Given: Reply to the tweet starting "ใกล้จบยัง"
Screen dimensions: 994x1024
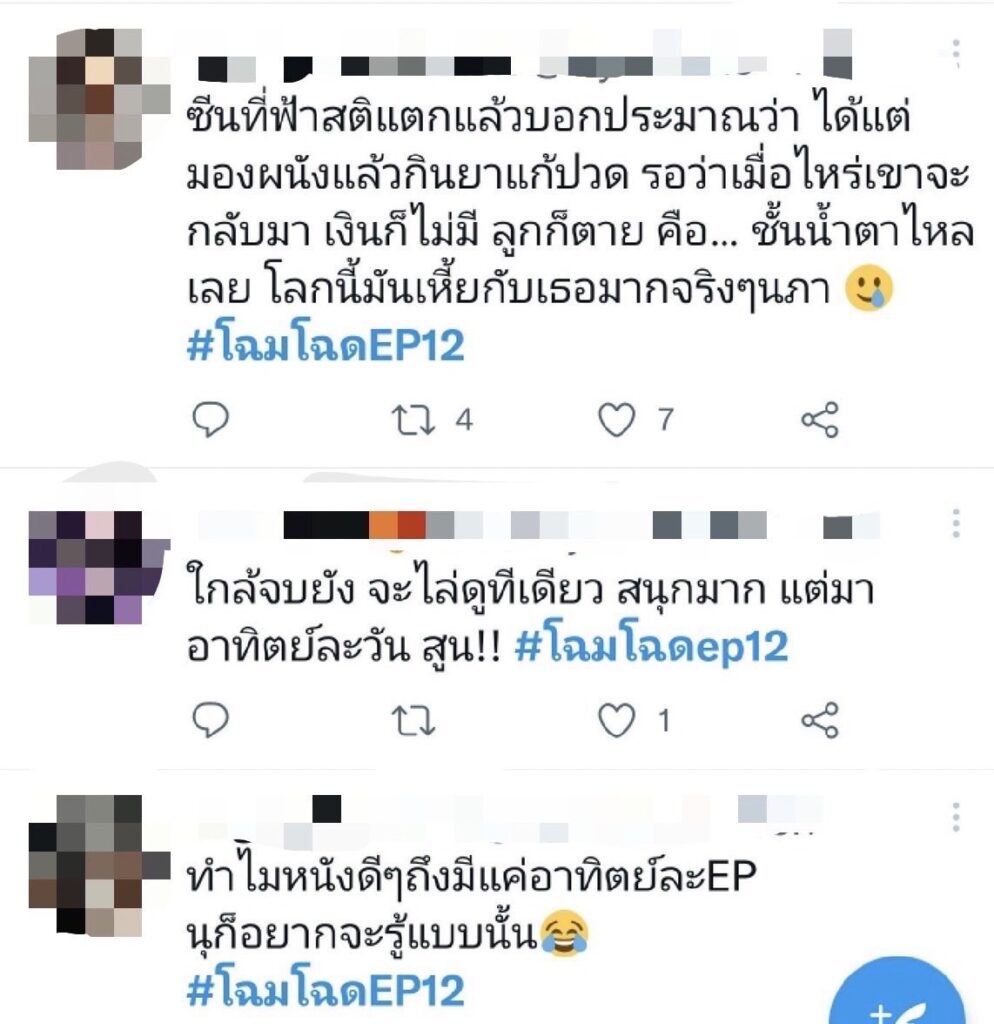Looking at the screenshot, I should 210,719.
